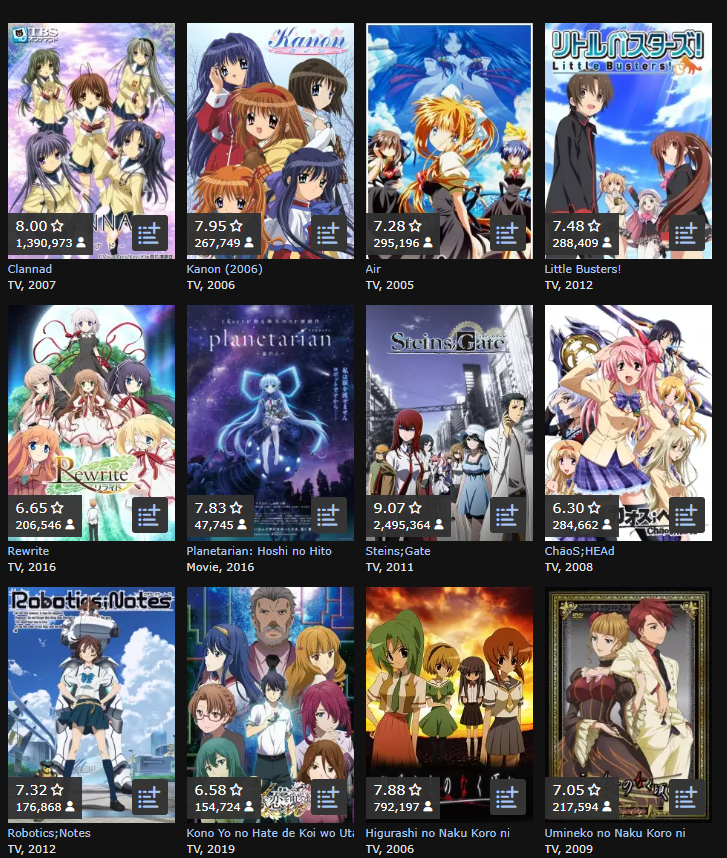Add Rewrite to your list
Screen dimensions: 727x858
(149, 516)
